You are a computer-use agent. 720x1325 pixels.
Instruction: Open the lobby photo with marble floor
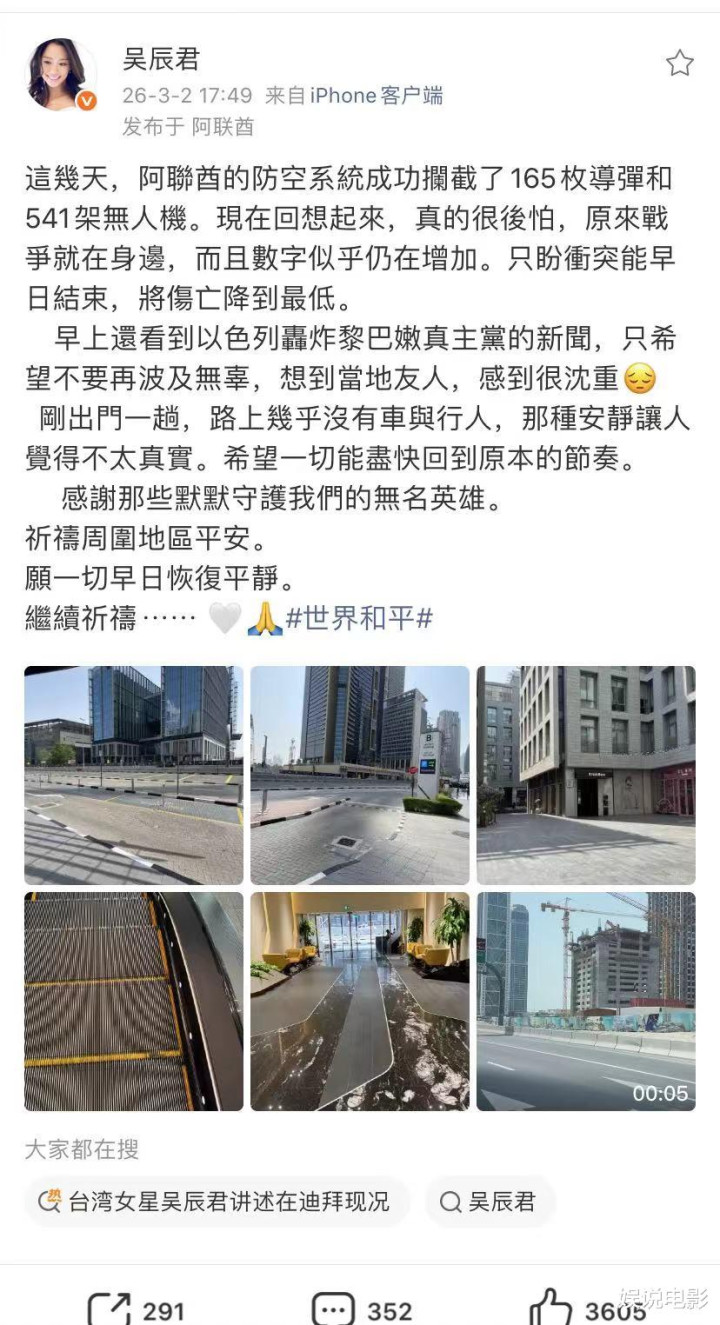[x=359, y=1001]
